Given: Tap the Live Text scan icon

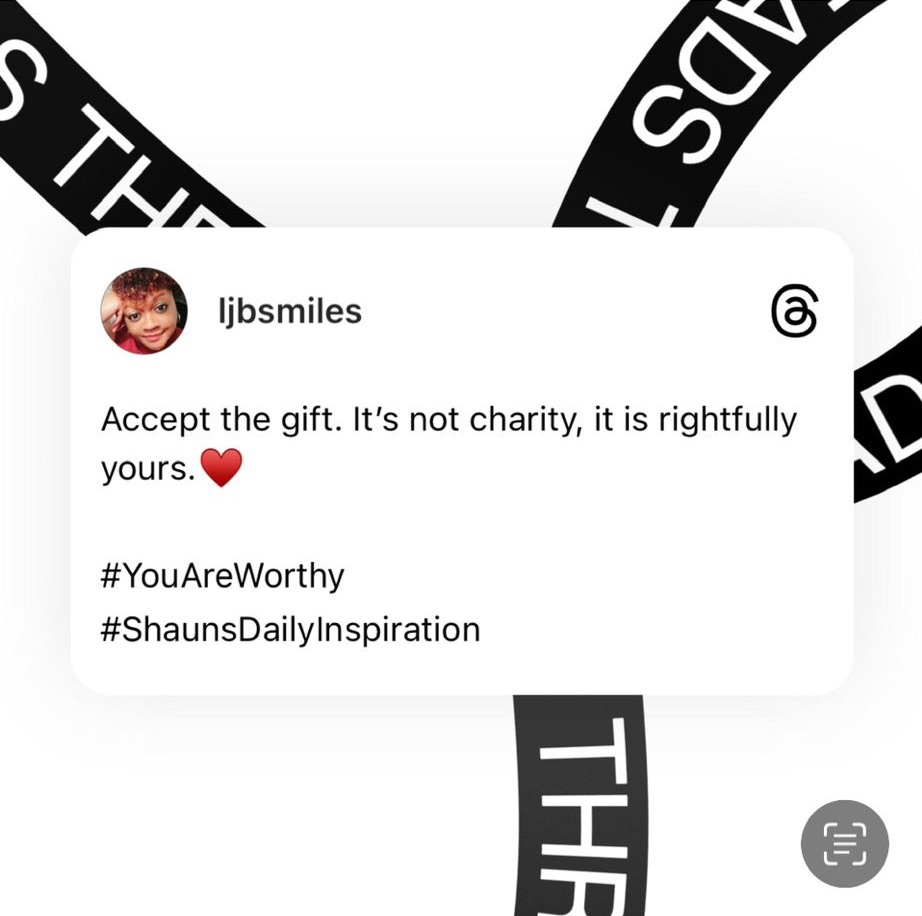Looking at the screenshot, I should [844, 844].
